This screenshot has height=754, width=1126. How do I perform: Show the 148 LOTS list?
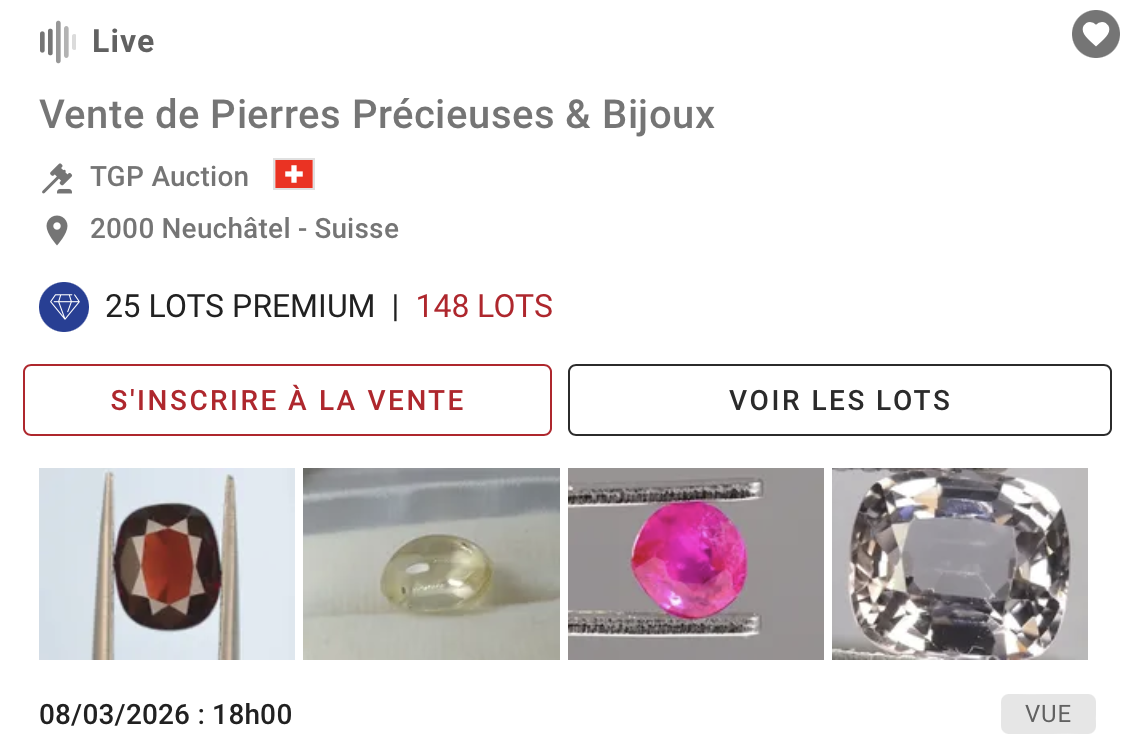484,306
